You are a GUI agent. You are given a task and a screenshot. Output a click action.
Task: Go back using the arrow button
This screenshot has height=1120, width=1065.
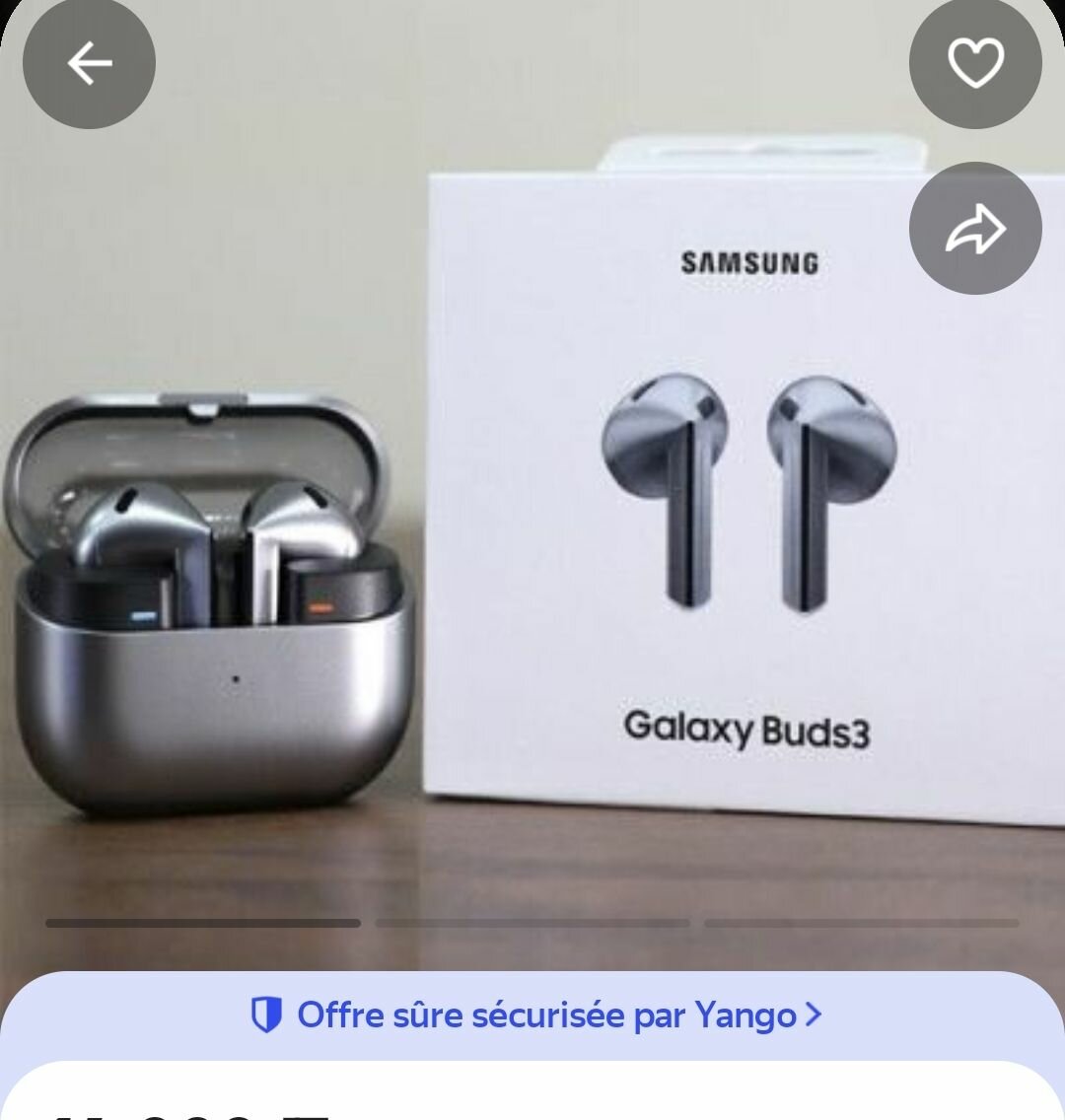coord(89,63)
